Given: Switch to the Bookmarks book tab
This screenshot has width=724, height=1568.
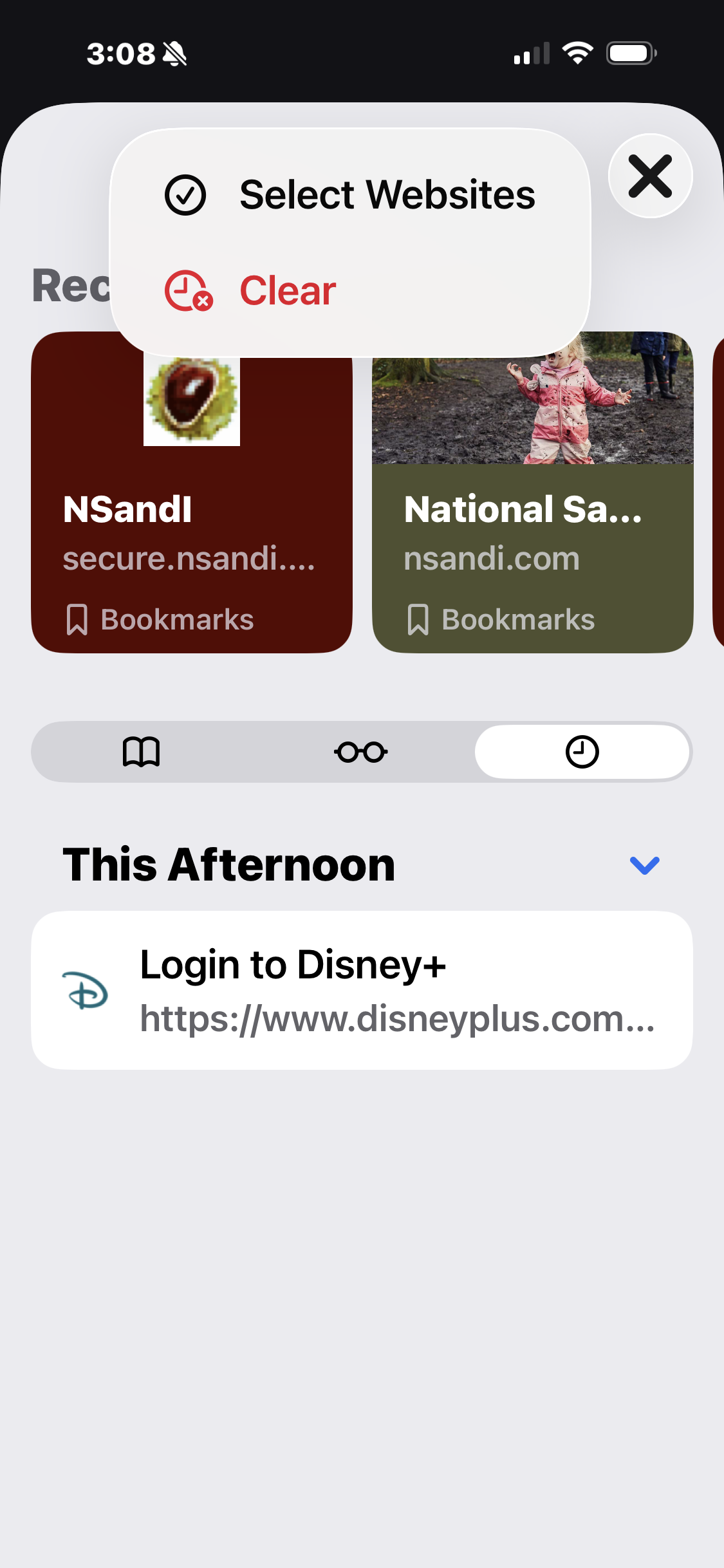Looking at the screenshot, I should pyautogui.click(x=141, y=752).
